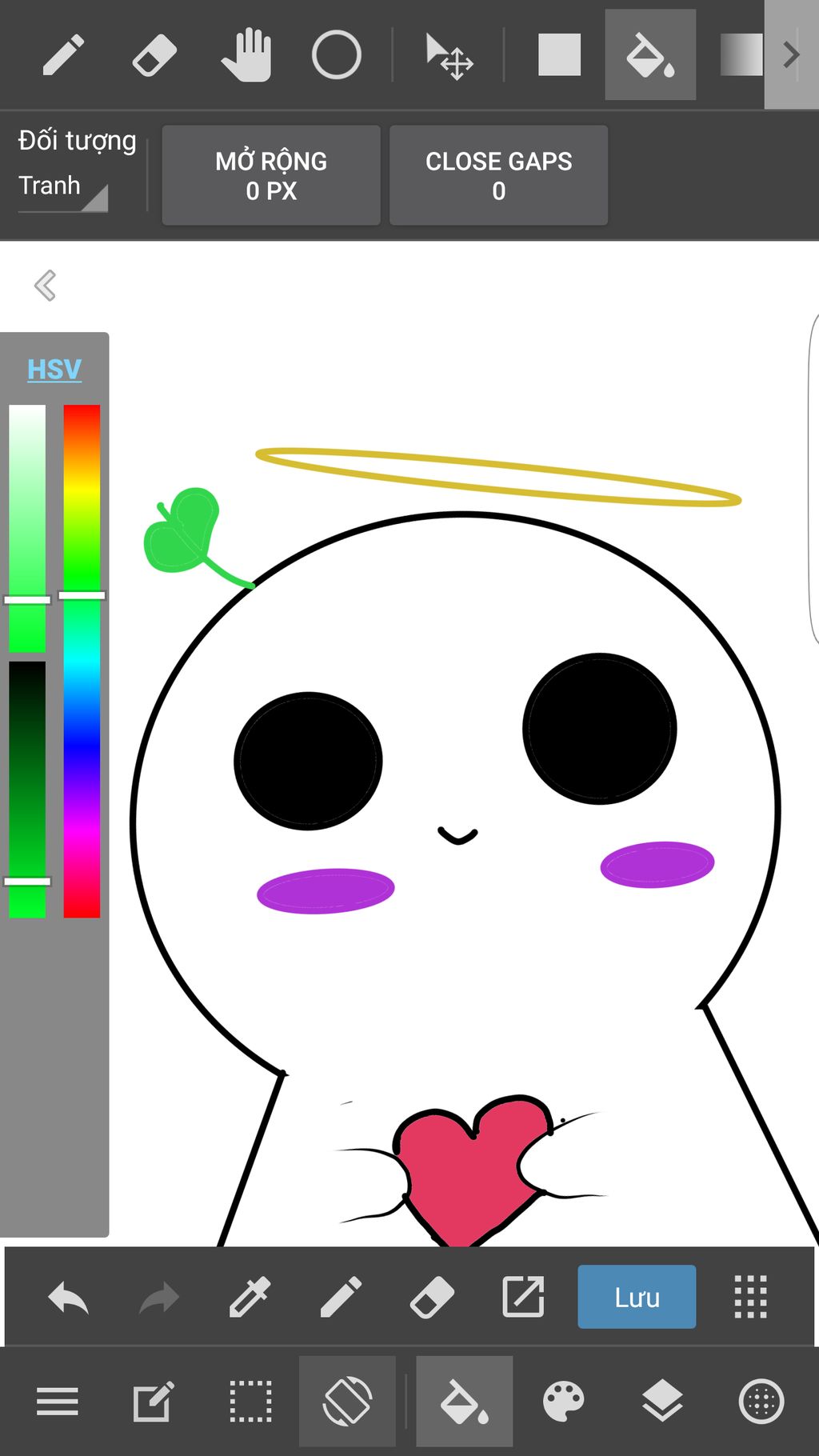
Task: Choose the filled rectangle tool
Action: 559,55
